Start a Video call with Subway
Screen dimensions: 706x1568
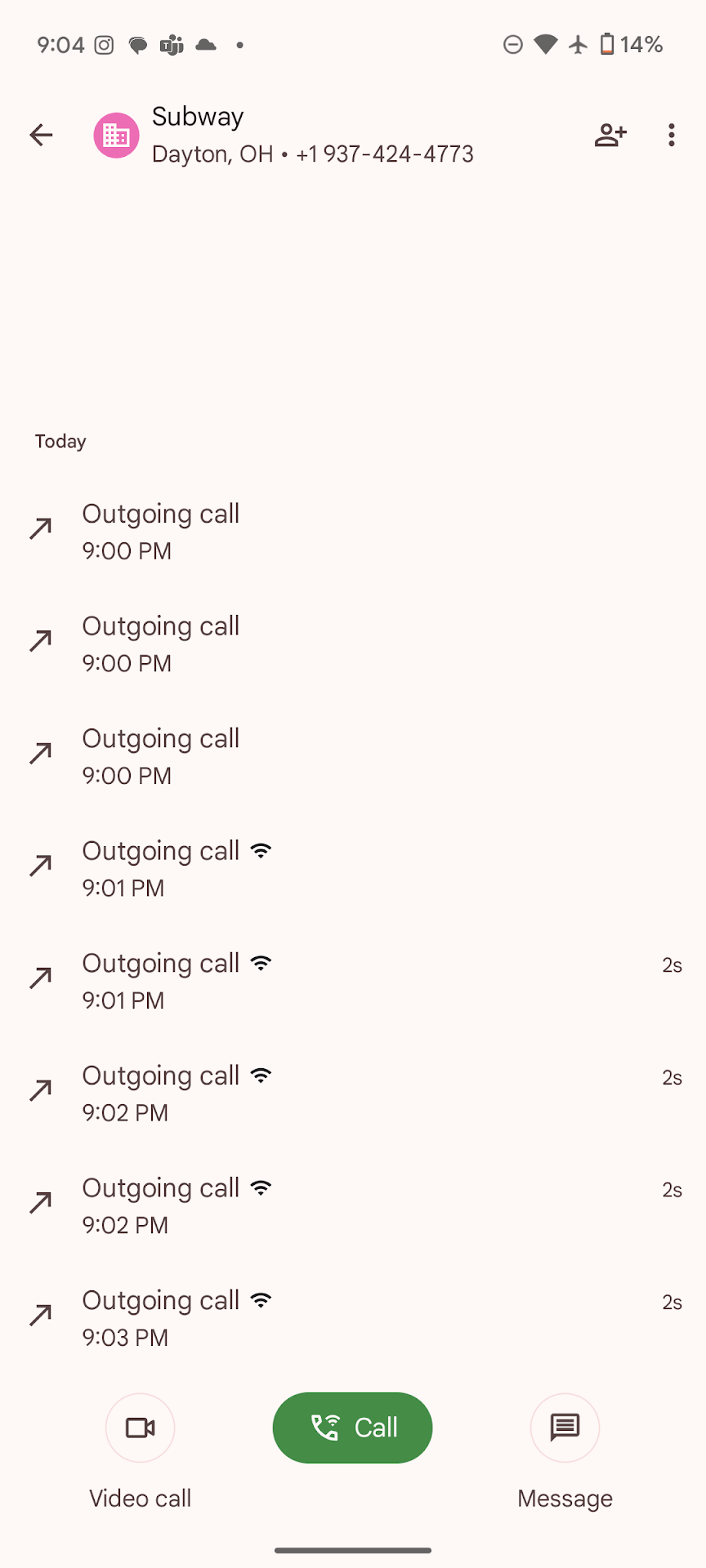pos(140,1428)
